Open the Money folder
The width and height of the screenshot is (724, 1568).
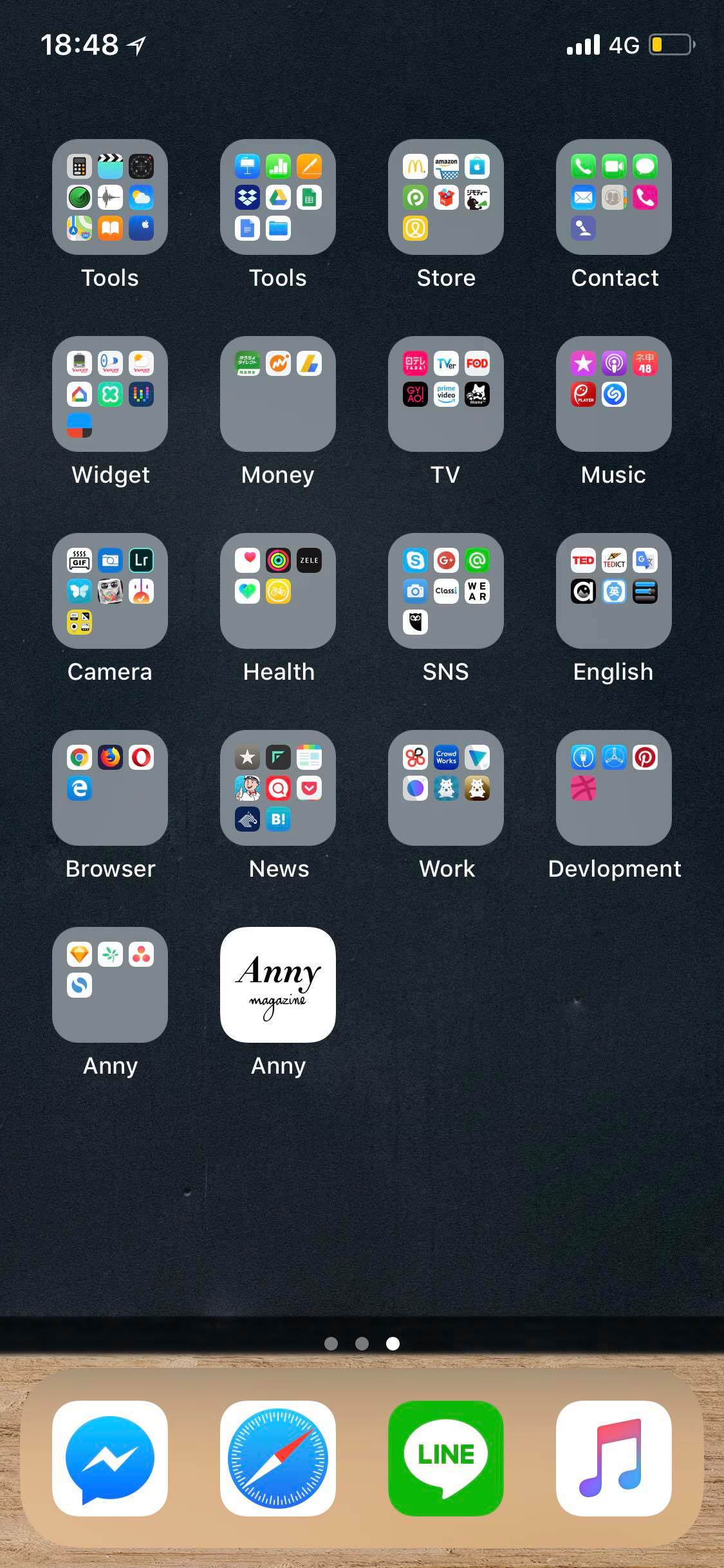point(278,394)
